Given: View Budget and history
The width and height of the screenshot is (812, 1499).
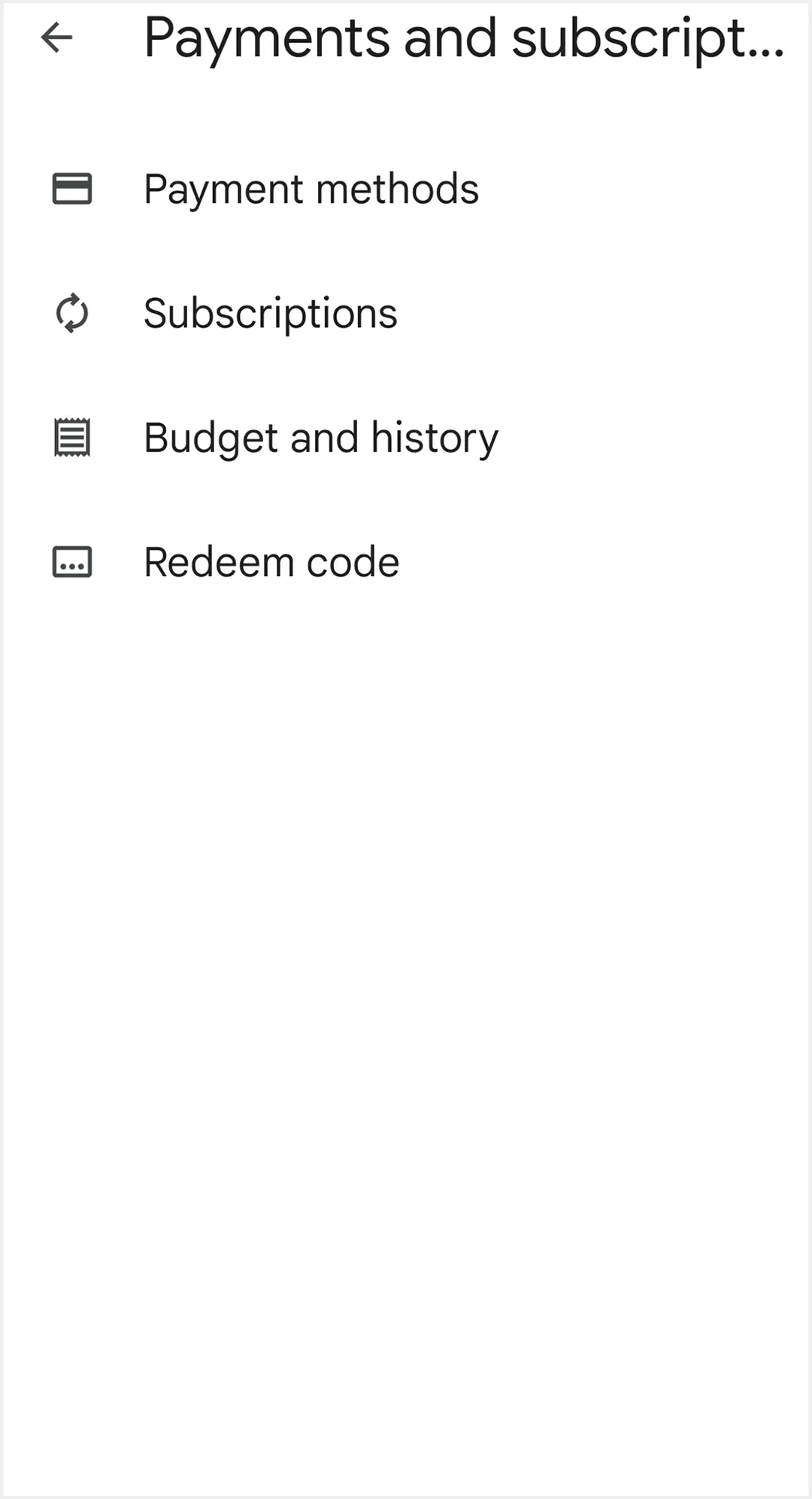Looking at the screenshot, I should (x=406, y=438).
